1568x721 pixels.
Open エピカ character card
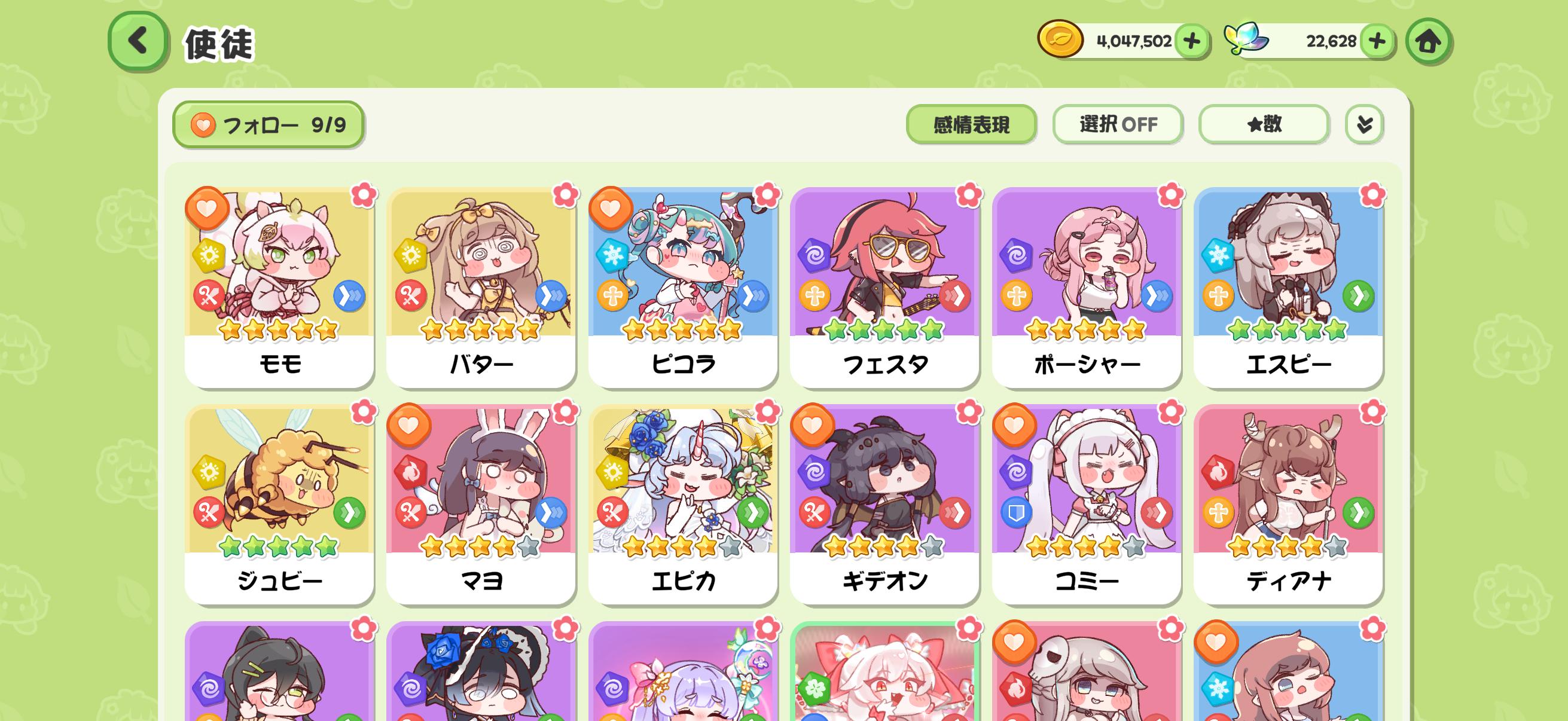click(x=683, y=505)
